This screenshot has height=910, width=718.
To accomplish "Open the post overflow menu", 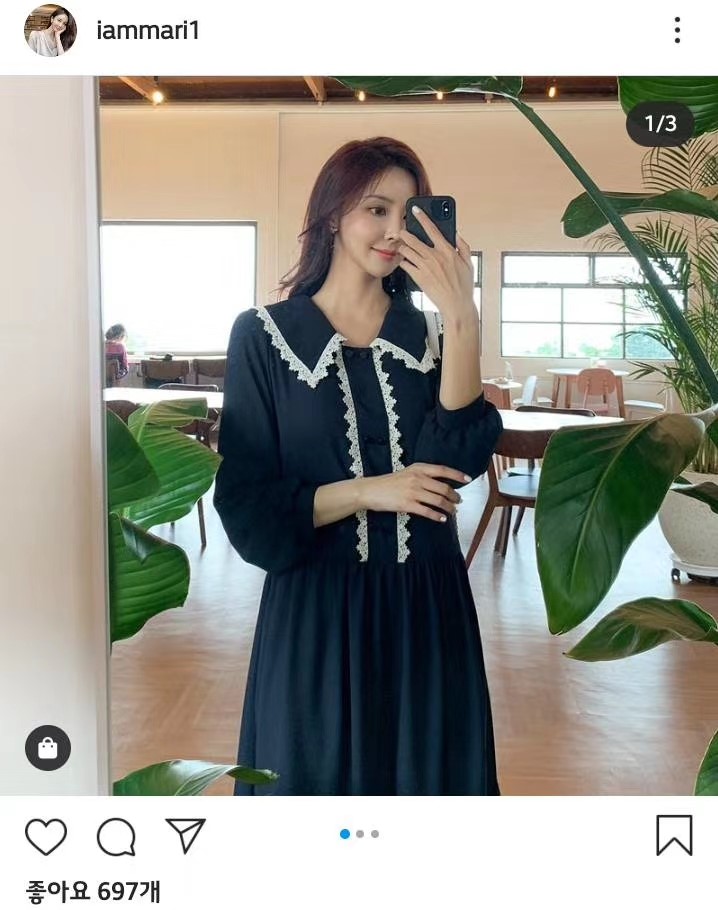I will coord(677,30).
